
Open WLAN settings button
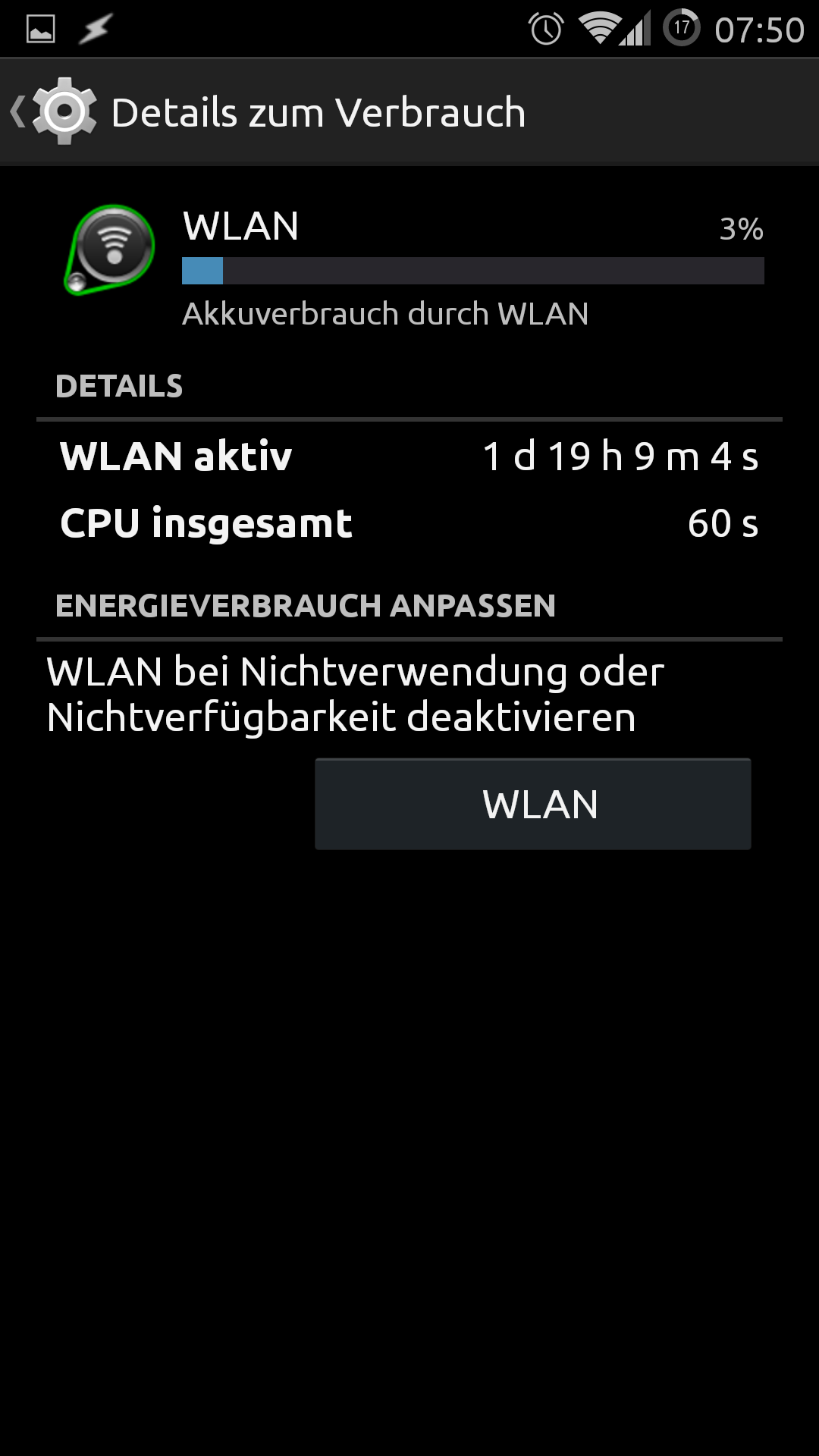(532, 804)
